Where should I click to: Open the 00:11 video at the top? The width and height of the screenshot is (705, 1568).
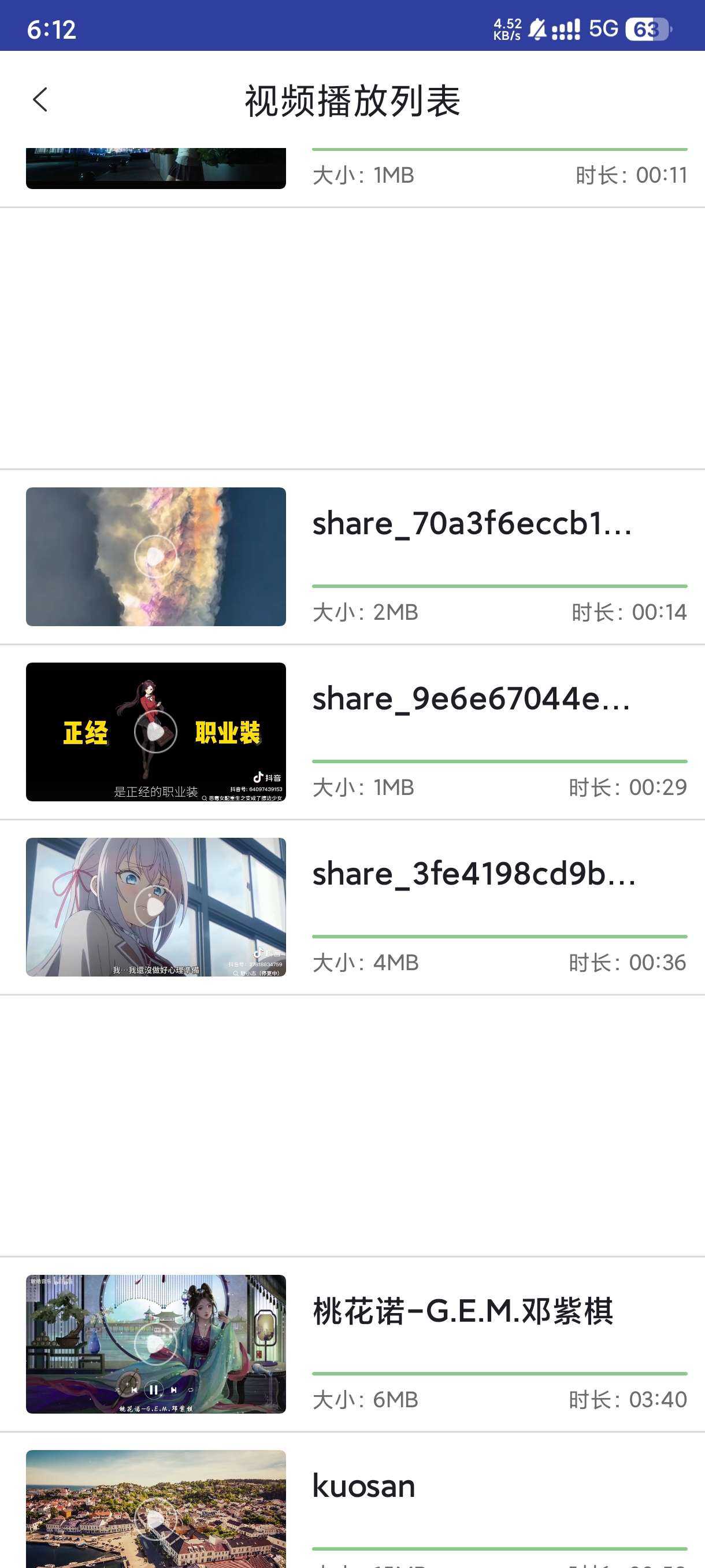155,169
